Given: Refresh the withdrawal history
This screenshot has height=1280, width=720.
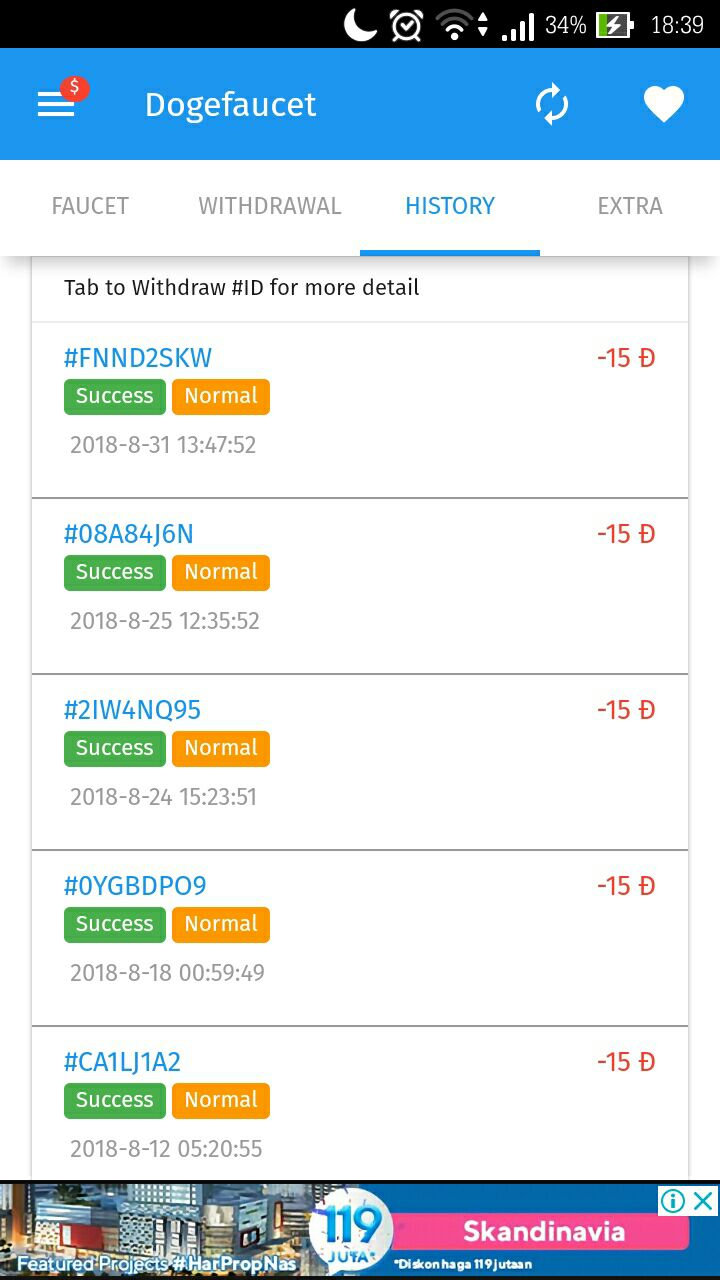Looking at the screenshot, I should (x=551, y=104).
